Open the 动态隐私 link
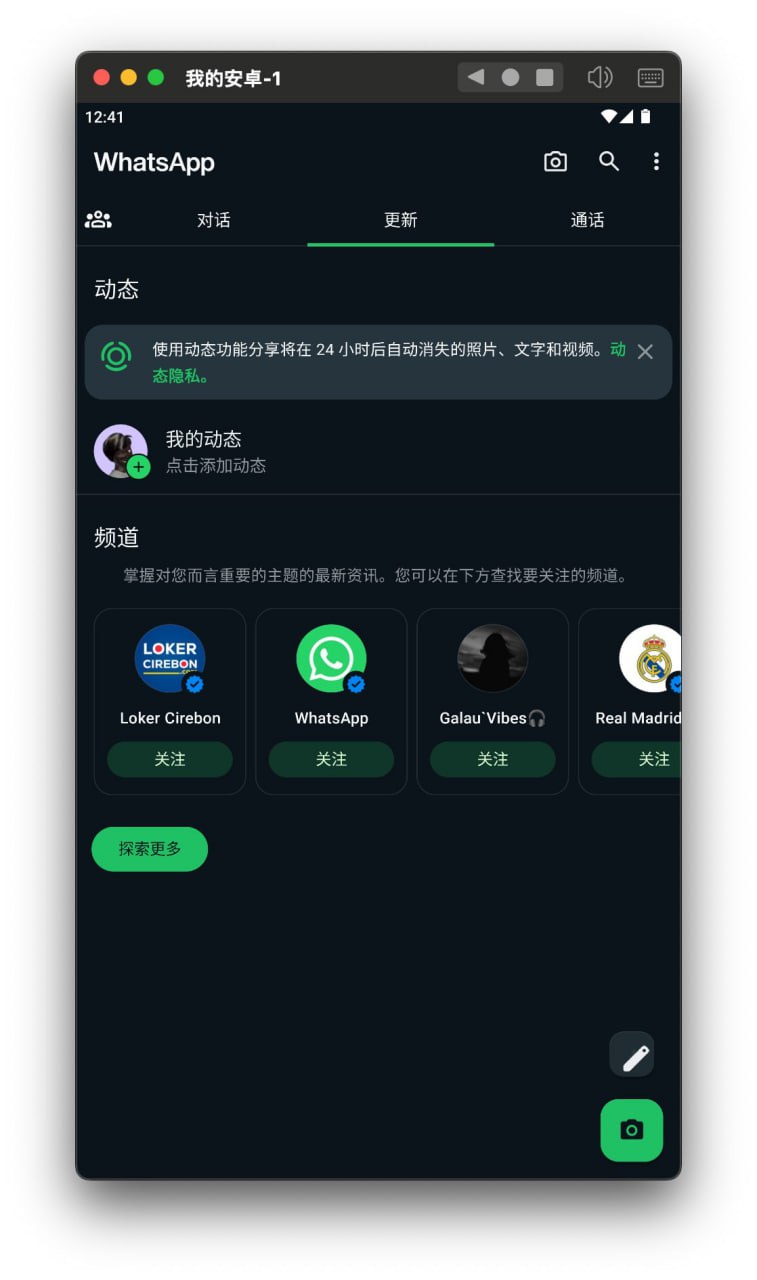The image size is (757, 1280). 180,376
